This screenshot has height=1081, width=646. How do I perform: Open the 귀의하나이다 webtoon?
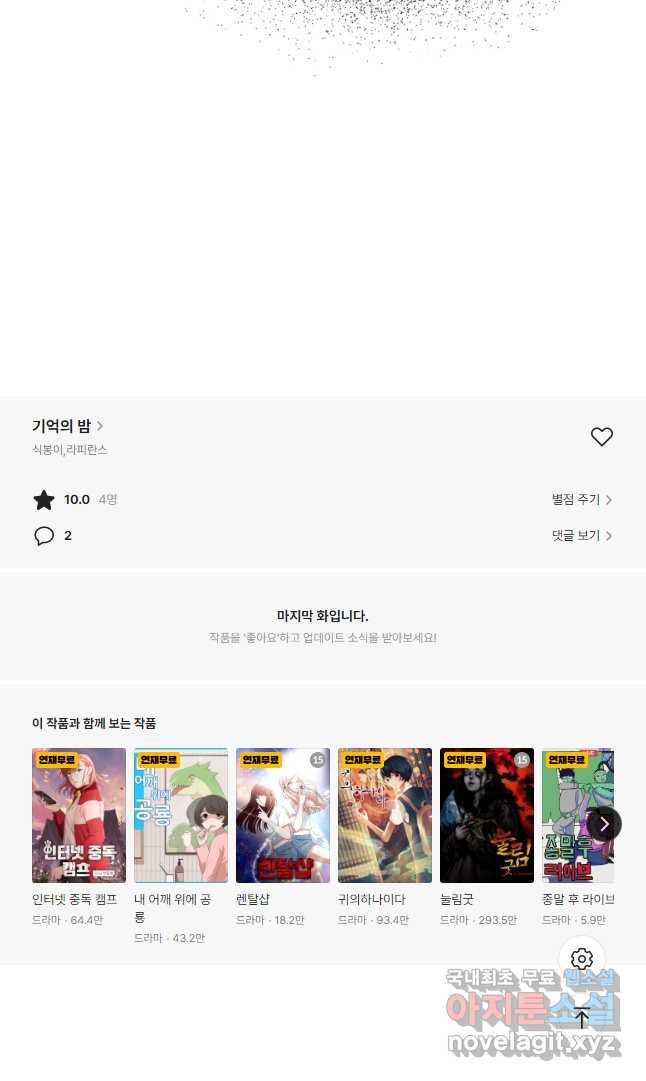(385, 815)
